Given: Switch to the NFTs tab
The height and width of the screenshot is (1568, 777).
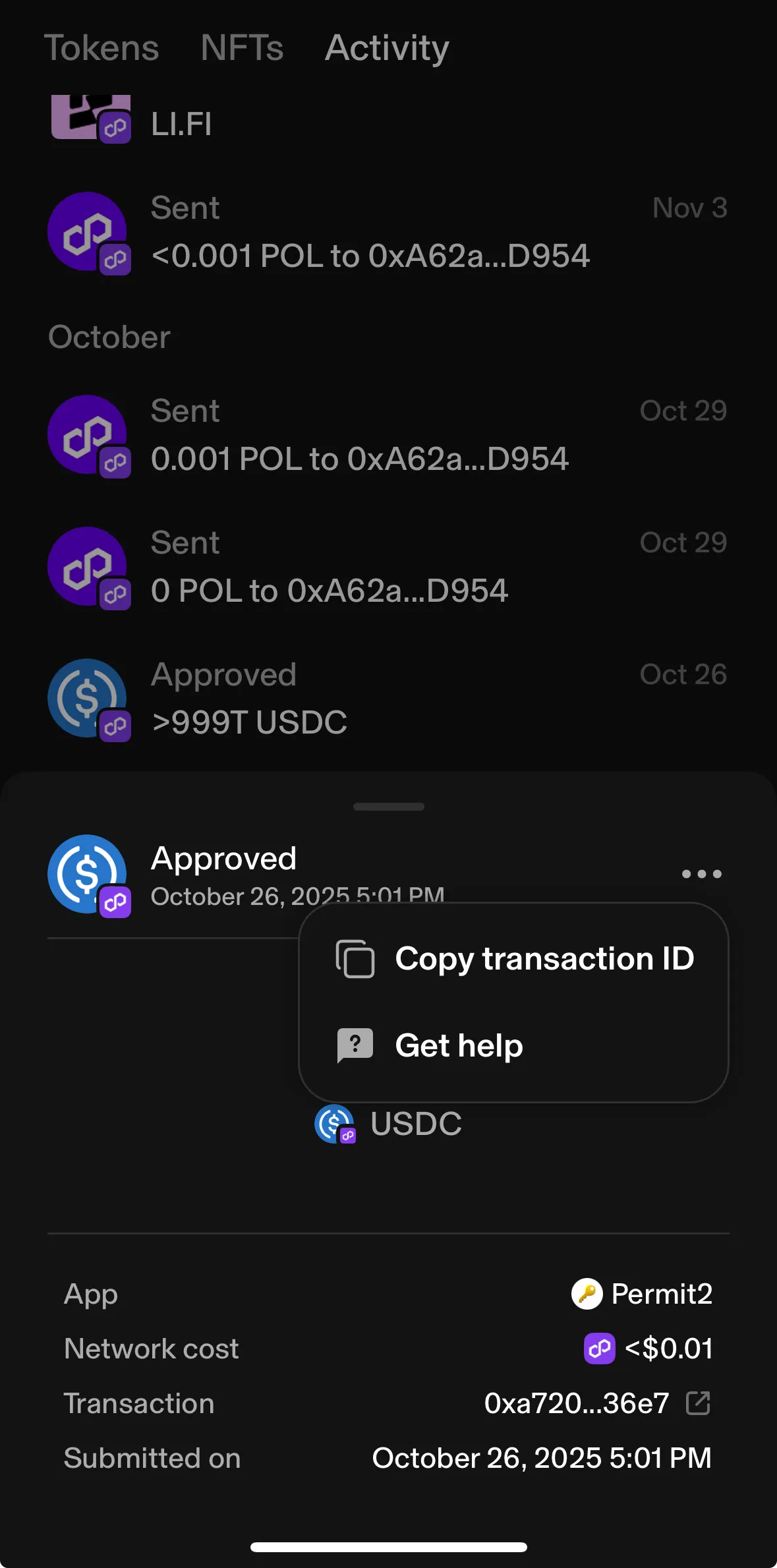Looking at the screenshot, I should click(x=243, y=47).
